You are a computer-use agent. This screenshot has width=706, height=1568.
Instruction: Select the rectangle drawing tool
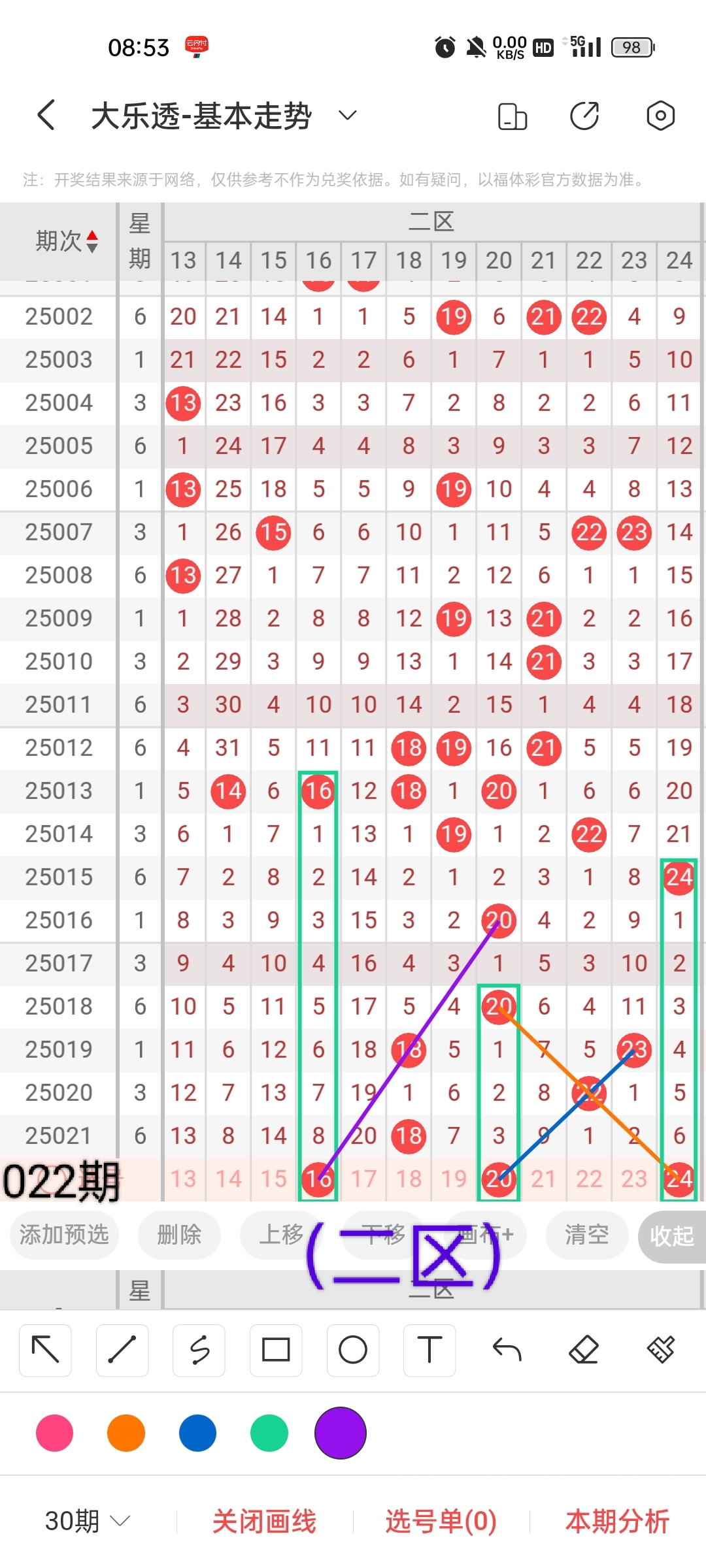pyautogui.click(x=276, y=1350)
